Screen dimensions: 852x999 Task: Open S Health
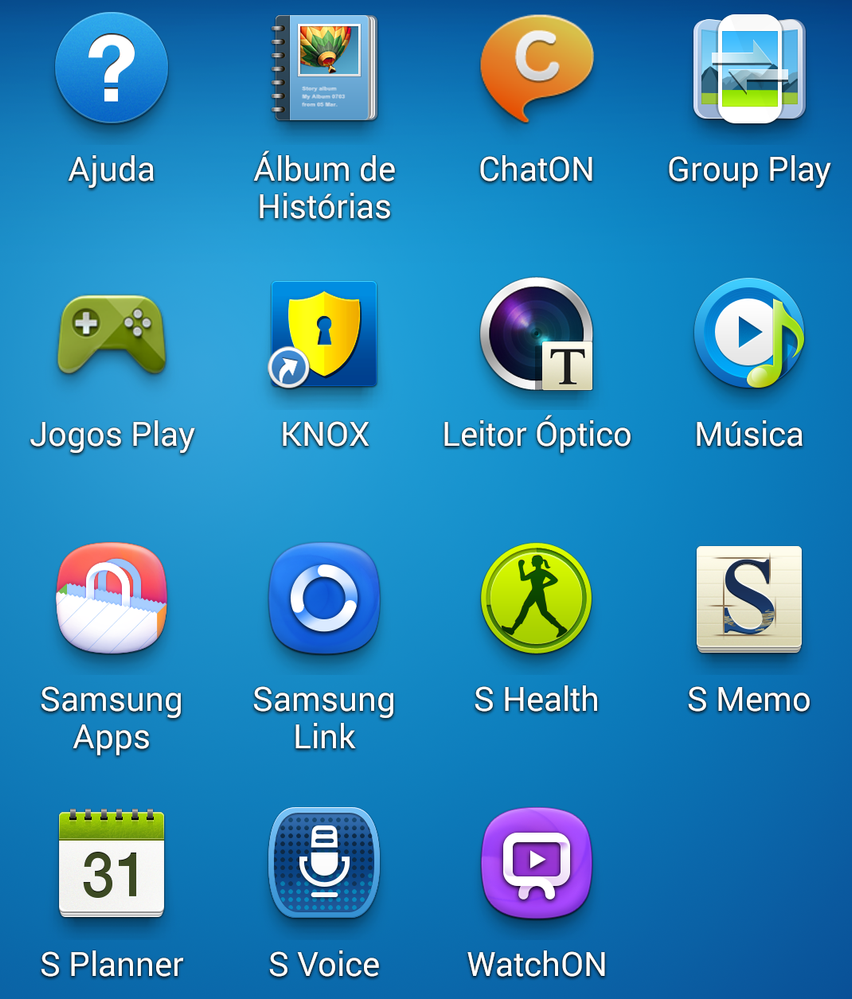537,600
